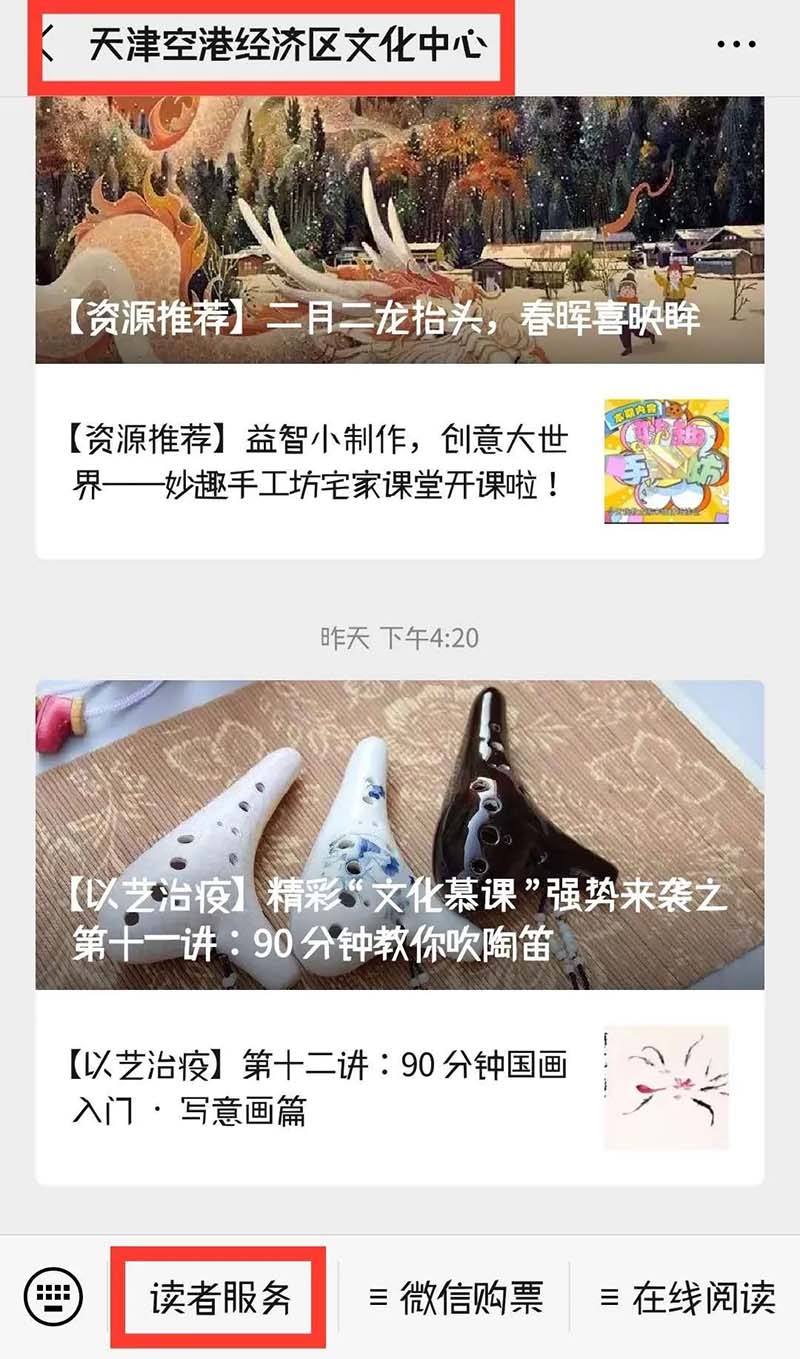Open the three-dot overflow menu
Image resolution: width=800 pixels, height=1359 pixels.
pyautogui.click(x=736, y=45)
